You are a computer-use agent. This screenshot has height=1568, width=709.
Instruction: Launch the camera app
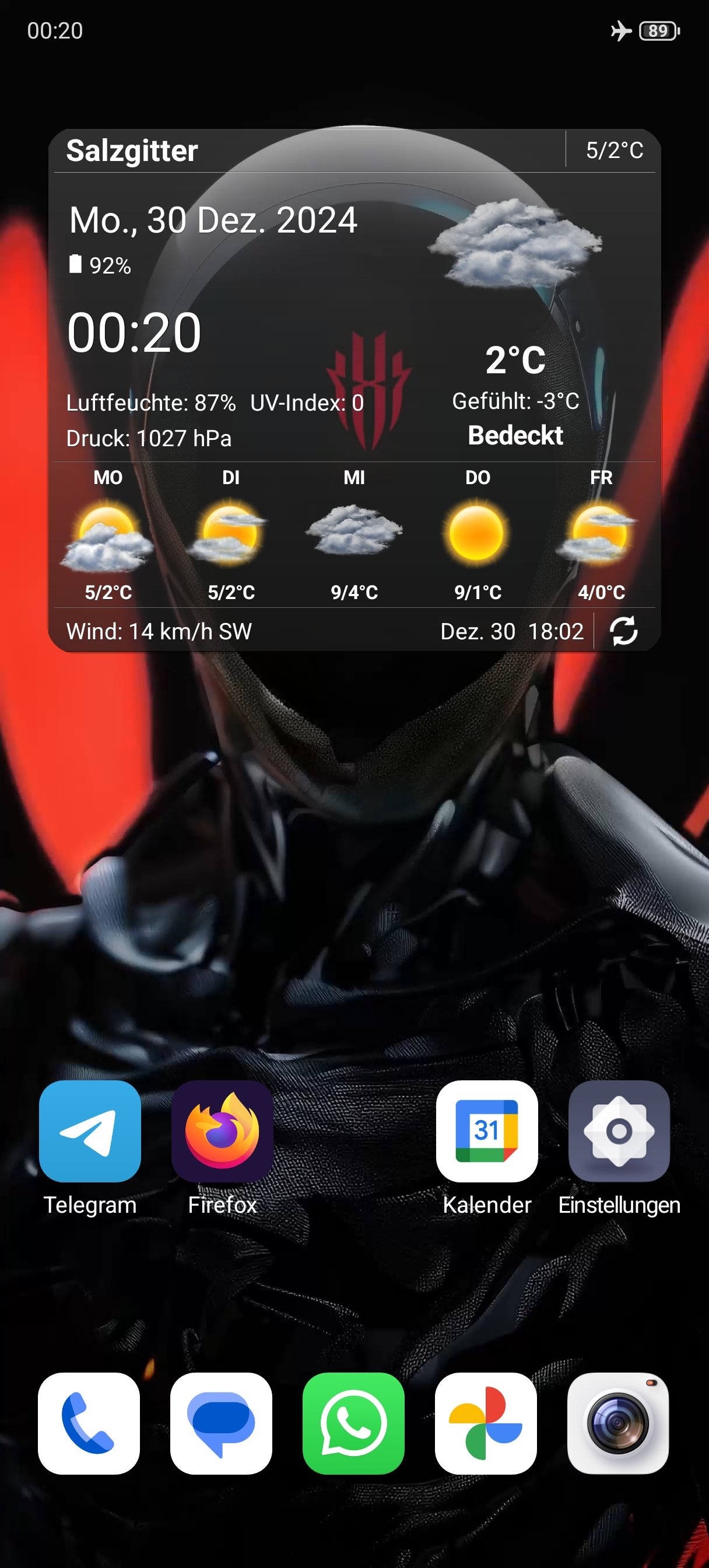pos(617,1423)
